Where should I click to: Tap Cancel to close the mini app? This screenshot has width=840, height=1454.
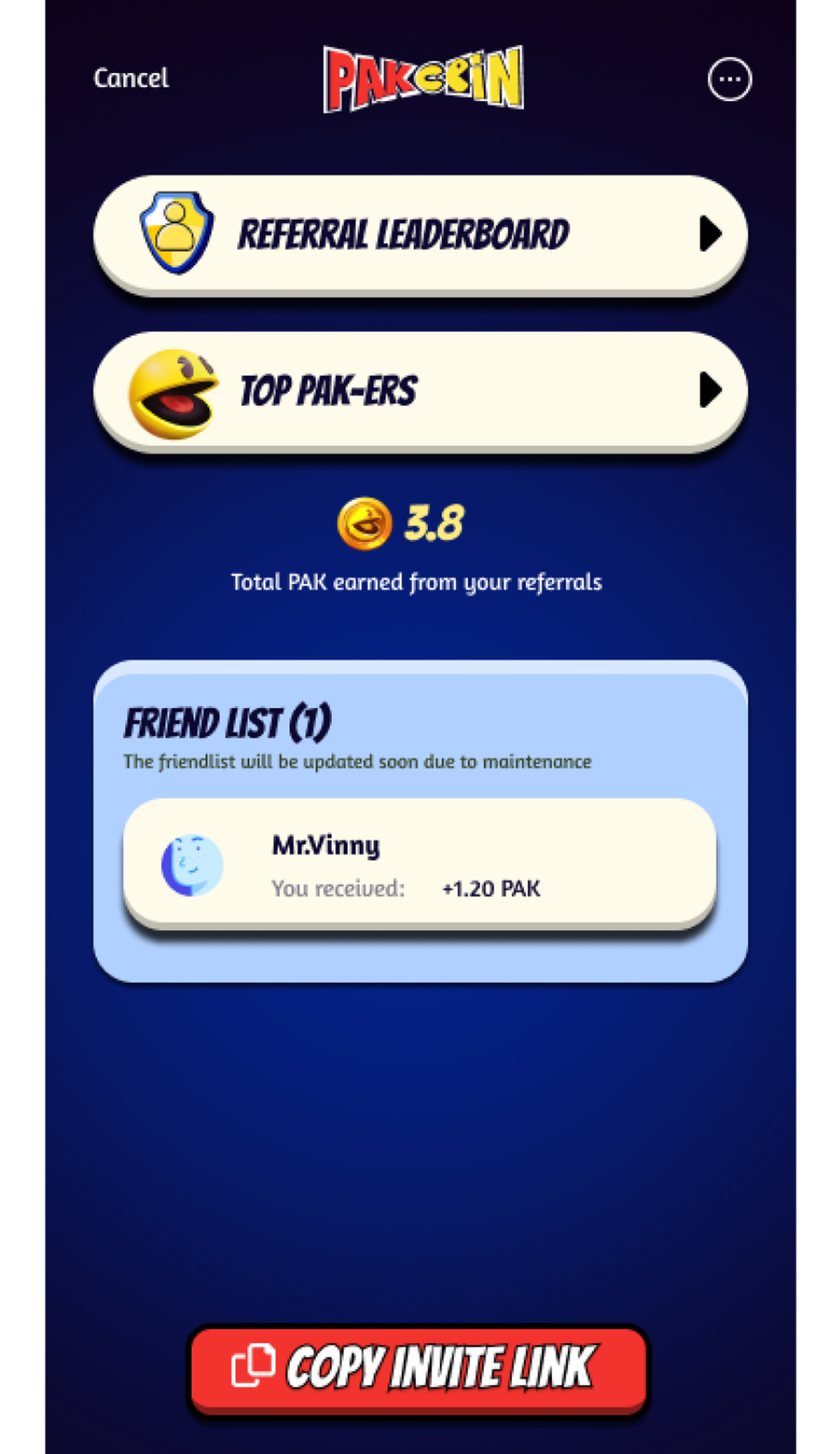pyautogui.click(x=131, y=78)
